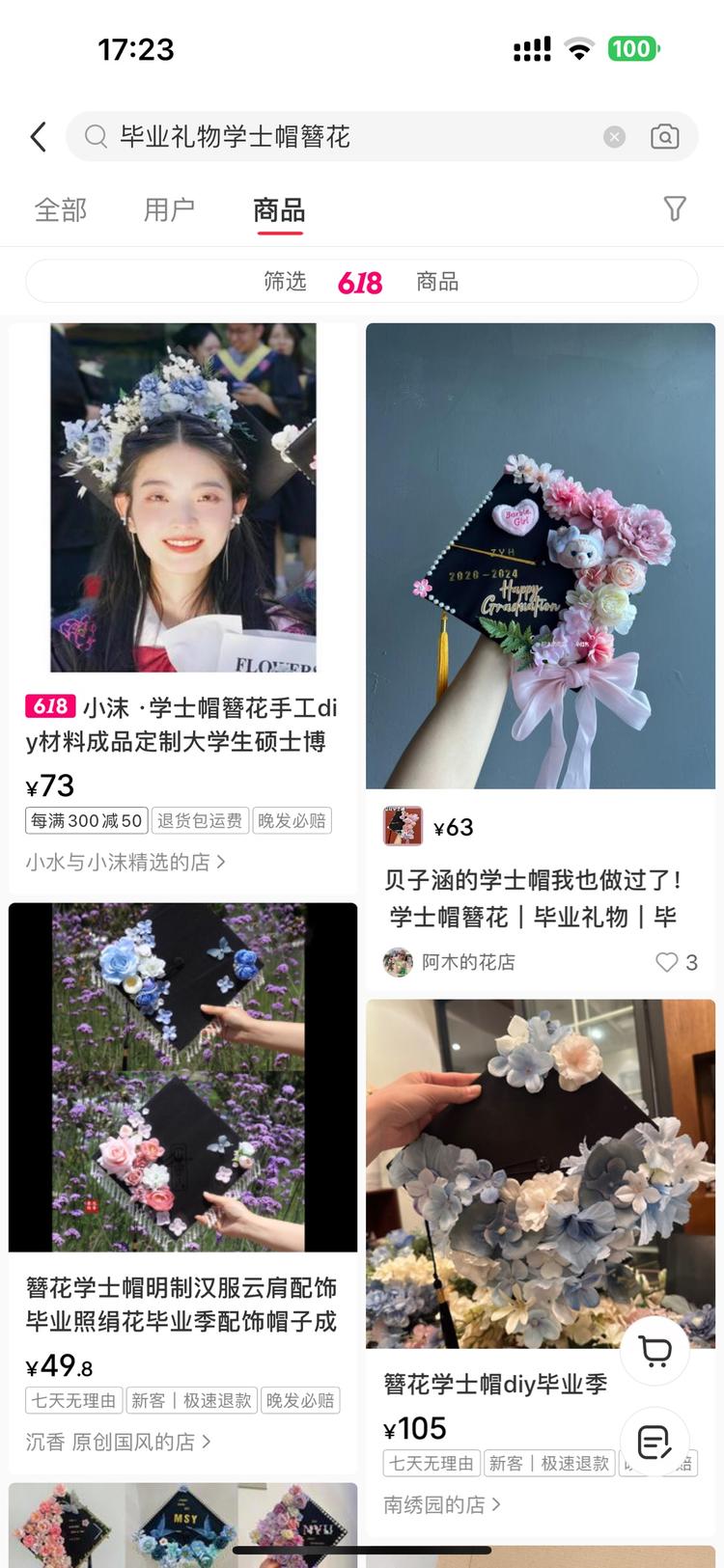This screenshot has width=724, height=1568.
Task: Open the shopping cart floating icon
Action: 655,1351
